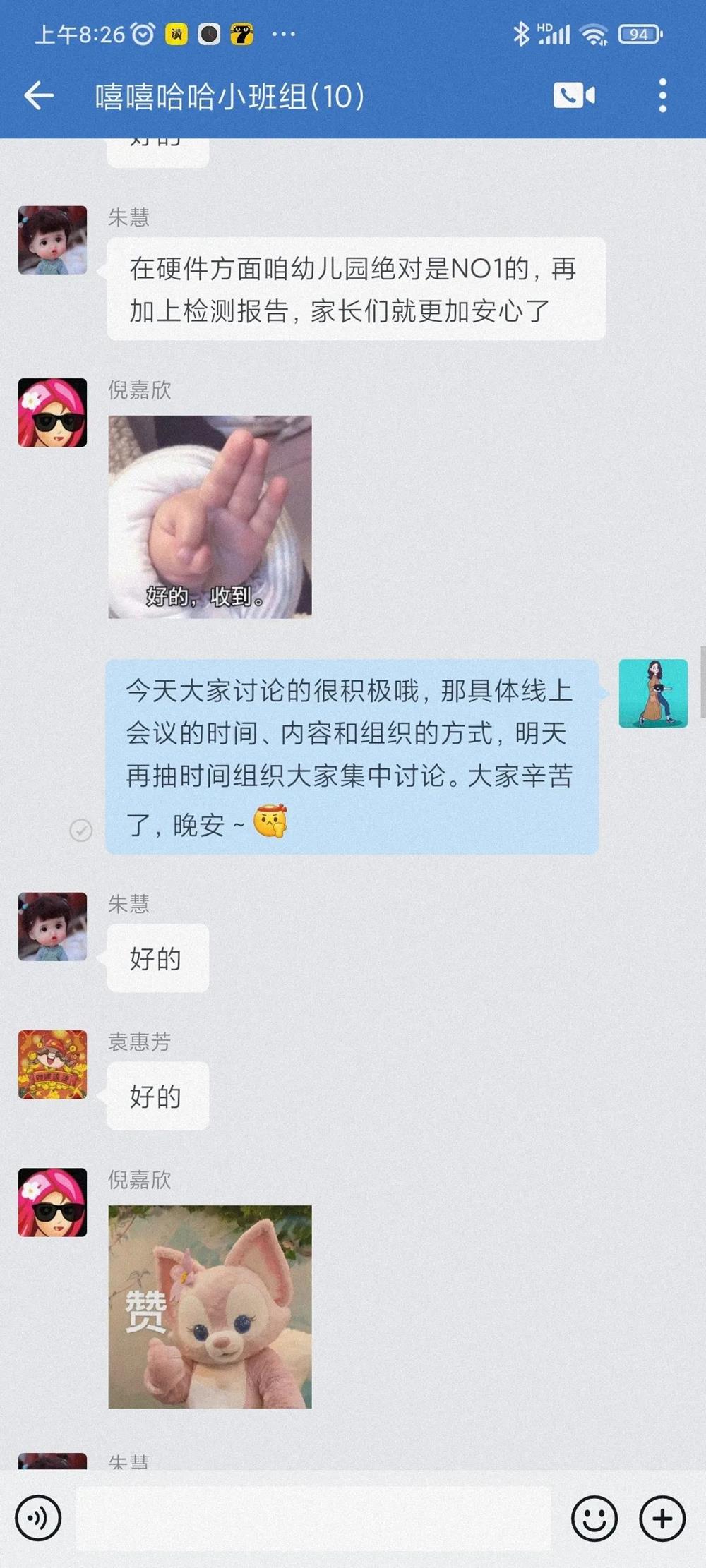The width and height of the screenshot is (706, 1568).
Task: Open 倪嘉欣's 赞 fox sticker image
Action: (210, 1306)
